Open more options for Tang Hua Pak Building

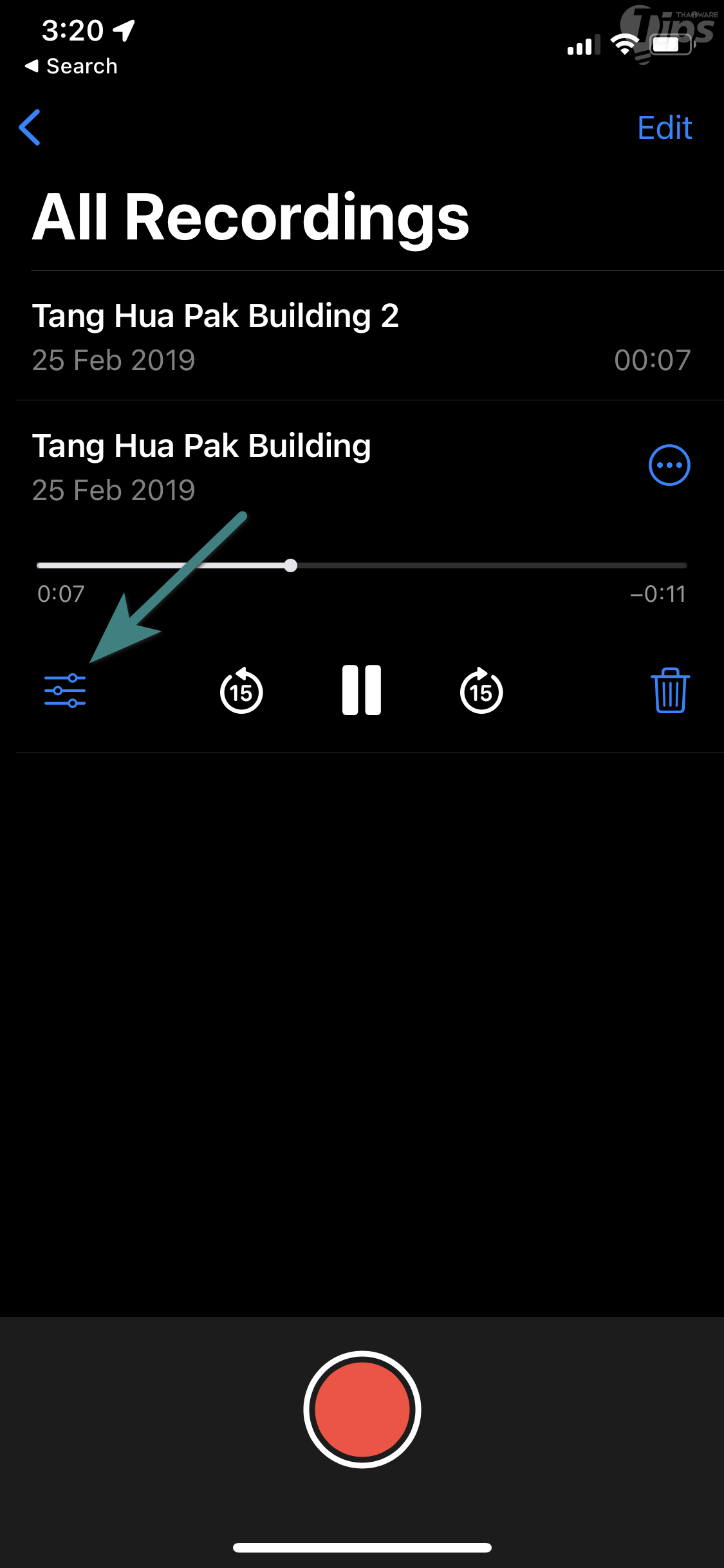669,465
